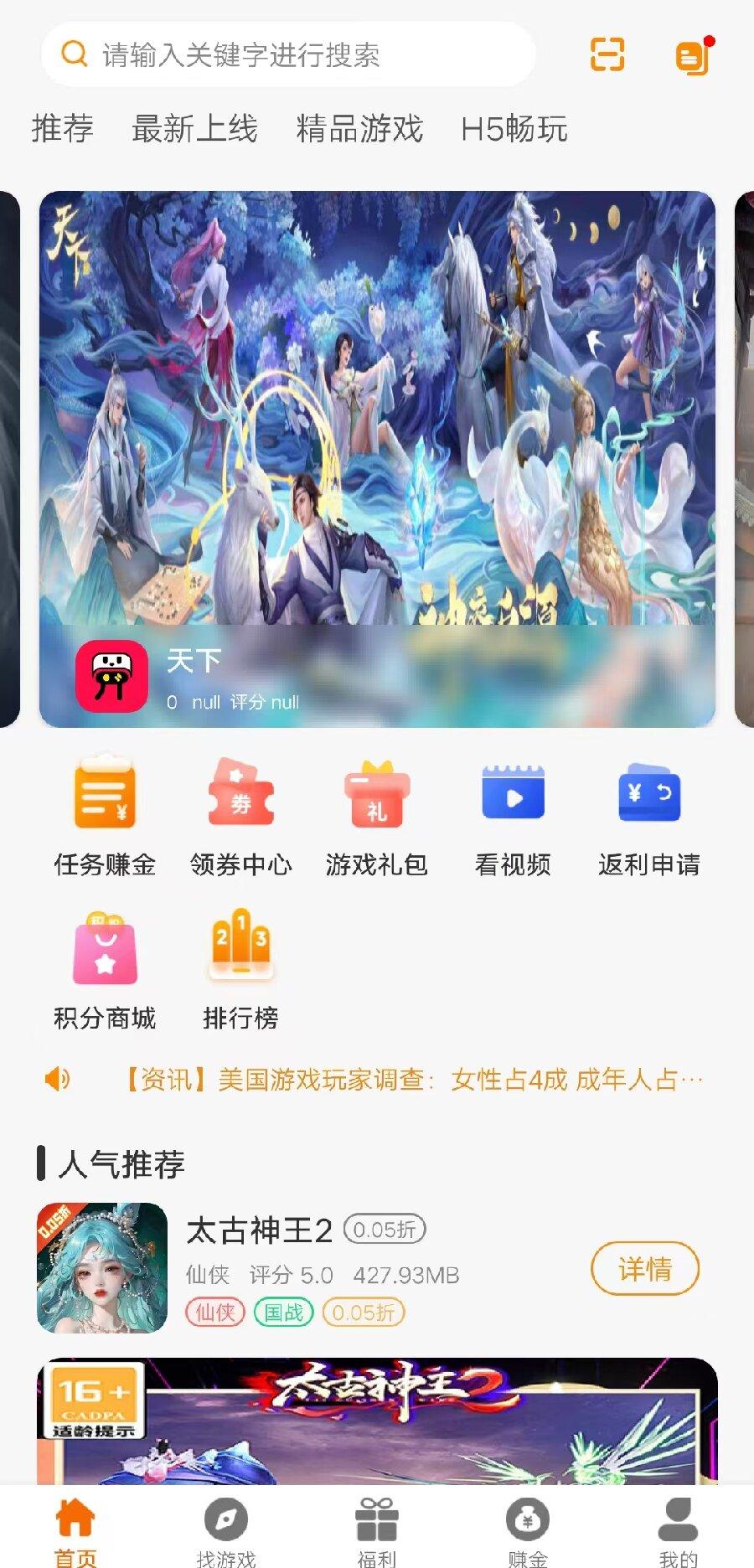Open the messages icon with red dot

(691, 55)
